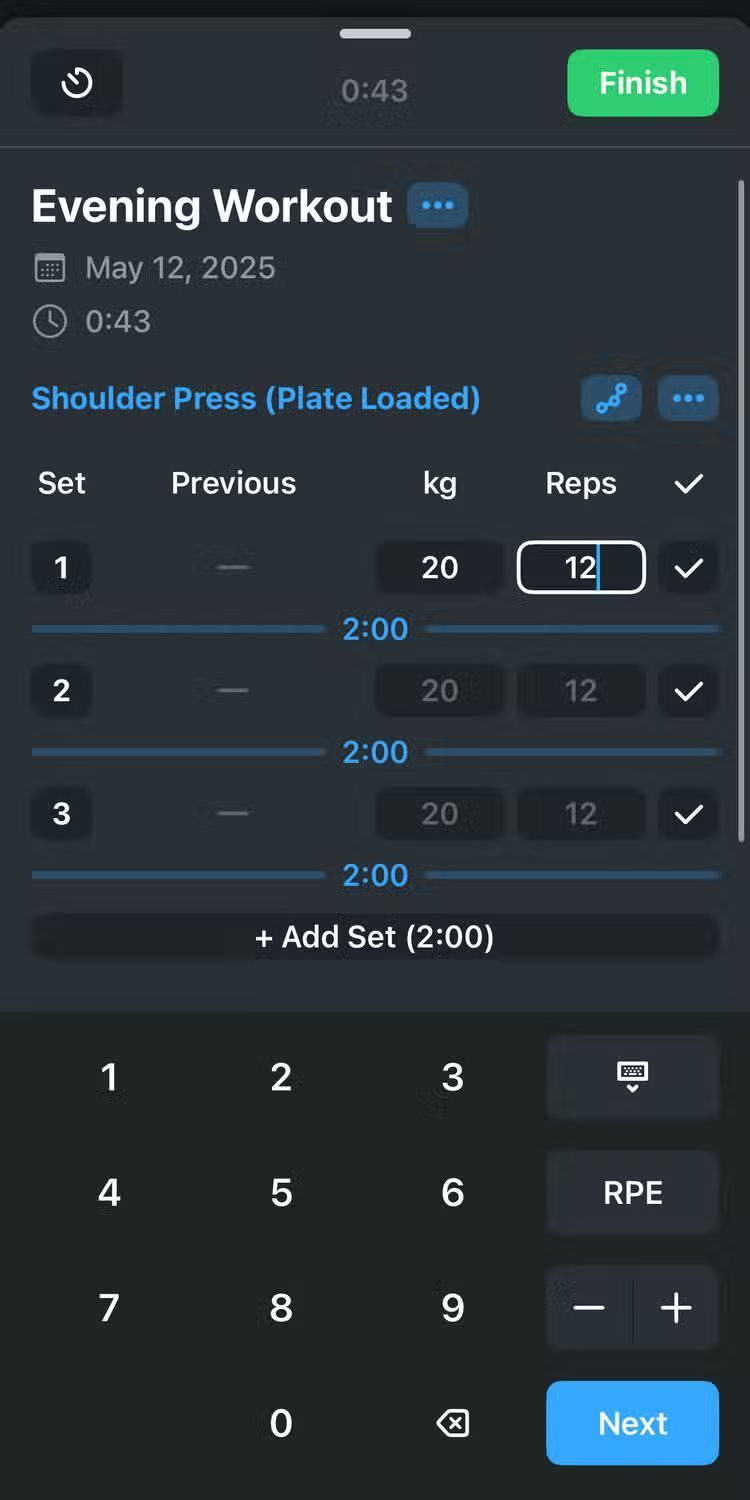Tap set number 2 badge
The image size is (750, 1500).
point(61,690)
